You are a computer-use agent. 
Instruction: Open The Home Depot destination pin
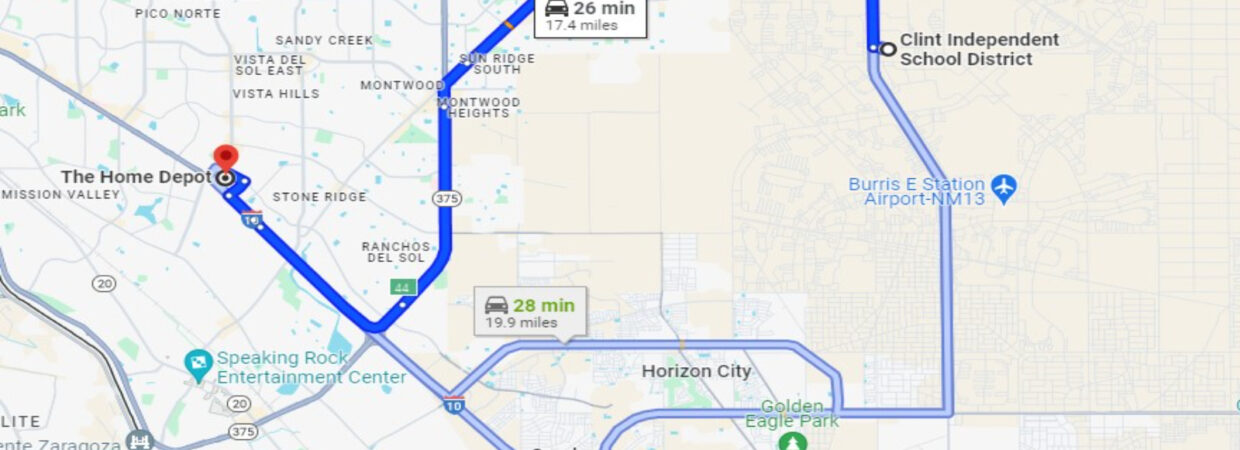227,160
